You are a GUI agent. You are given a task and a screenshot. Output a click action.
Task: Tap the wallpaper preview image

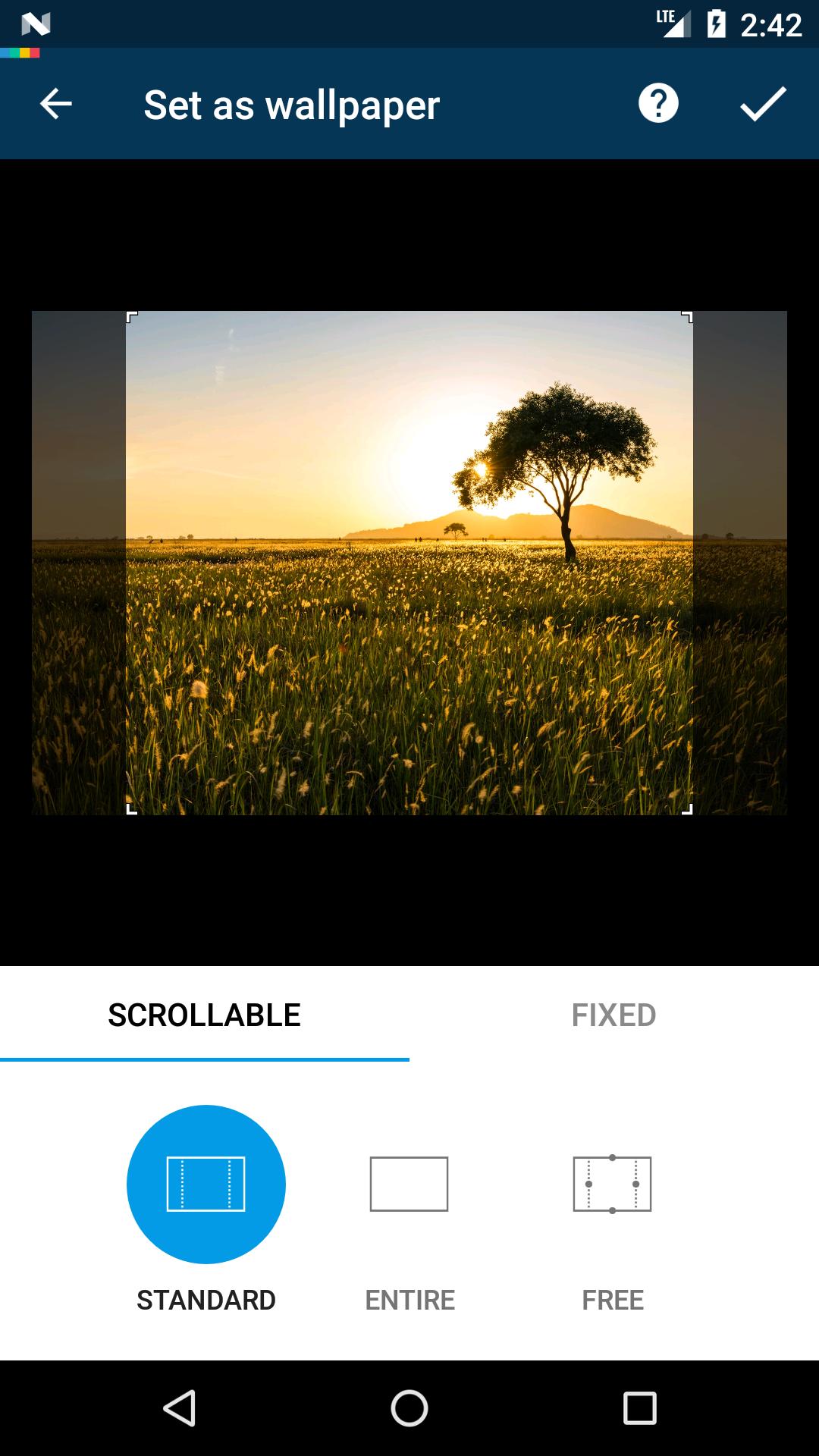click(409, 561)
